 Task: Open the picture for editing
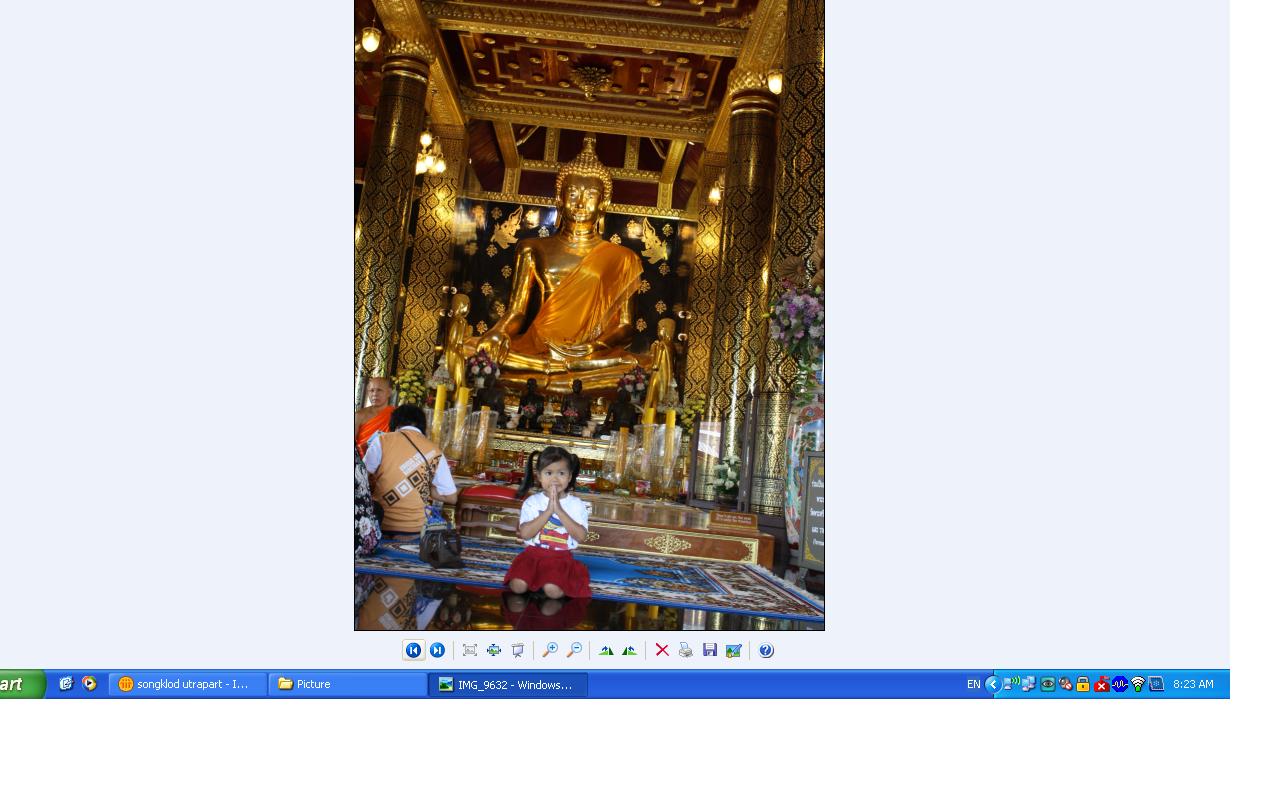pyautogui.click(x=734, y=651)
